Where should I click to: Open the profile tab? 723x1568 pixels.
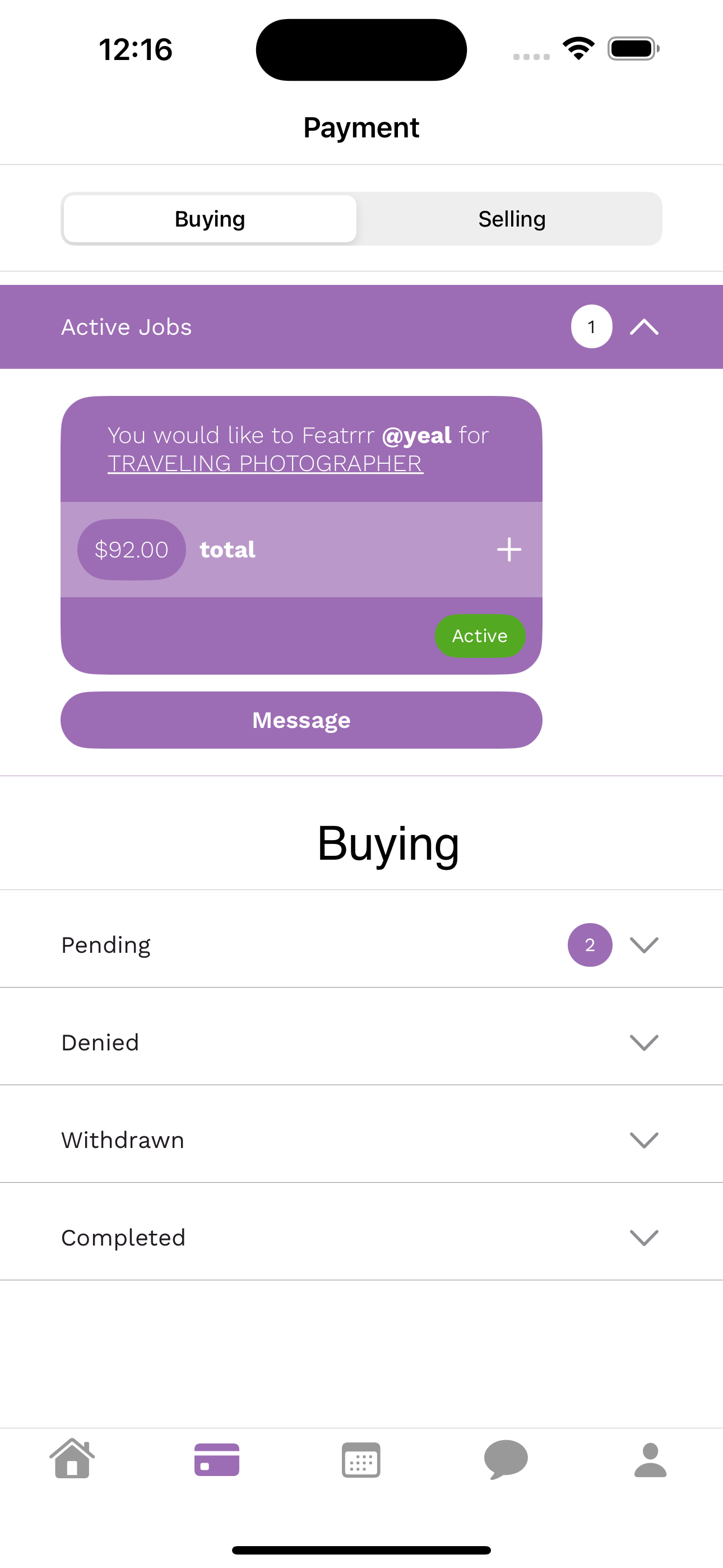coord(651,1460)
